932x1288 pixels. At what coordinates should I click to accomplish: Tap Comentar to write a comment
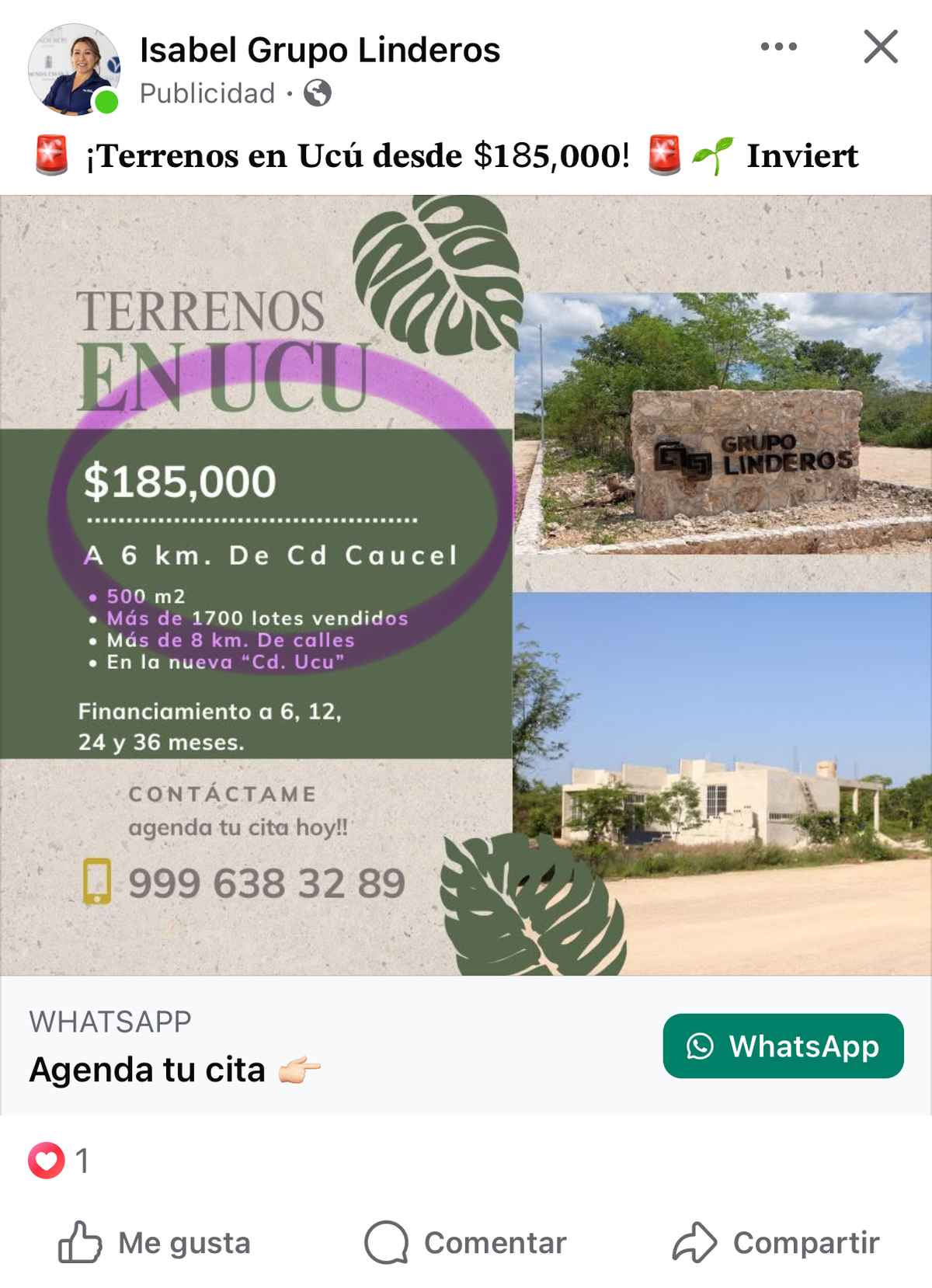(466, 1242)
